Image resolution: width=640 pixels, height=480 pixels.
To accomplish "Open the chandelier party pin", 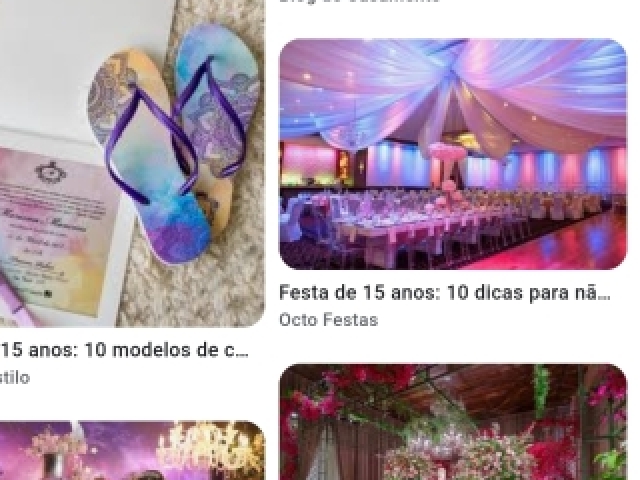I will click(x=130, y=452).
